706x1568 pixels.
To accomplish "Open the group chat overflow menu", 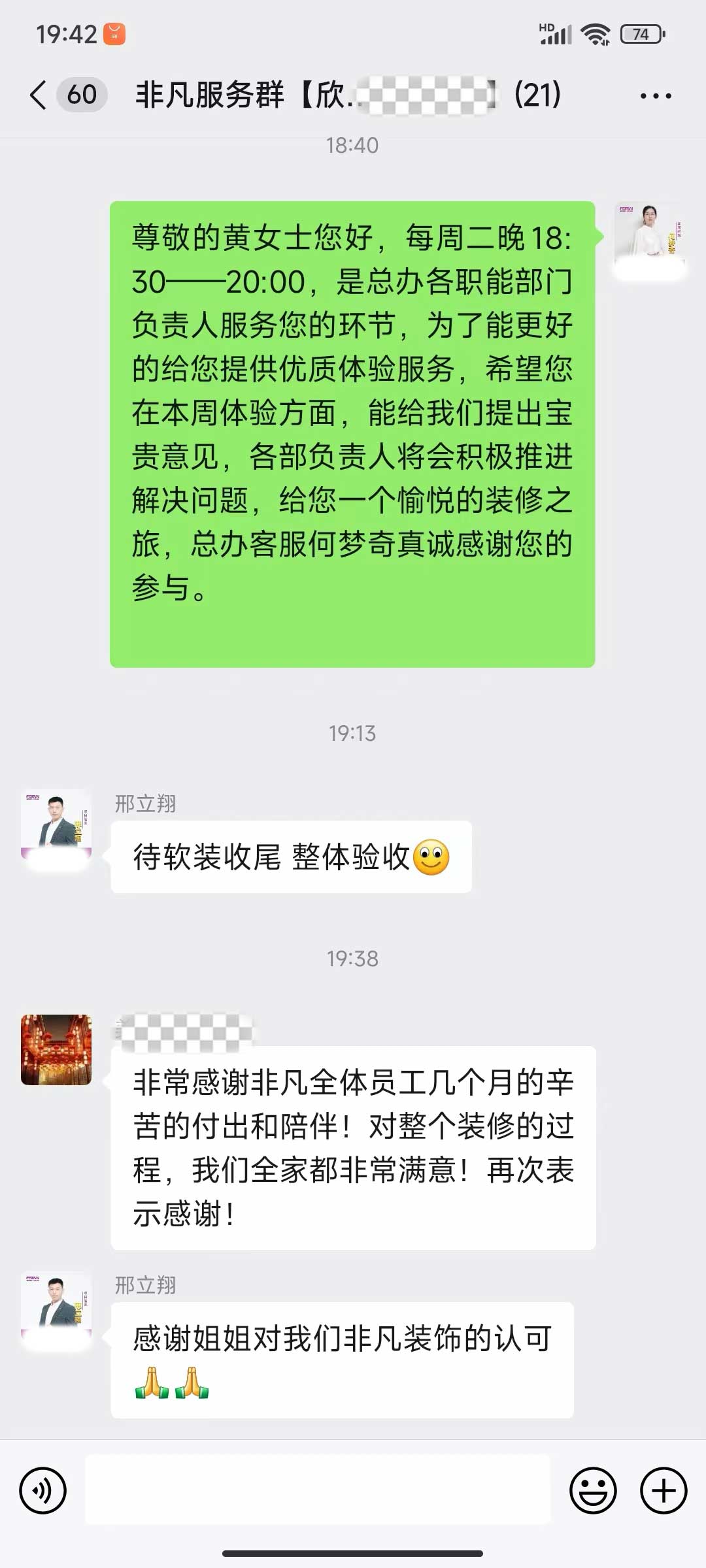I will 655,96.
